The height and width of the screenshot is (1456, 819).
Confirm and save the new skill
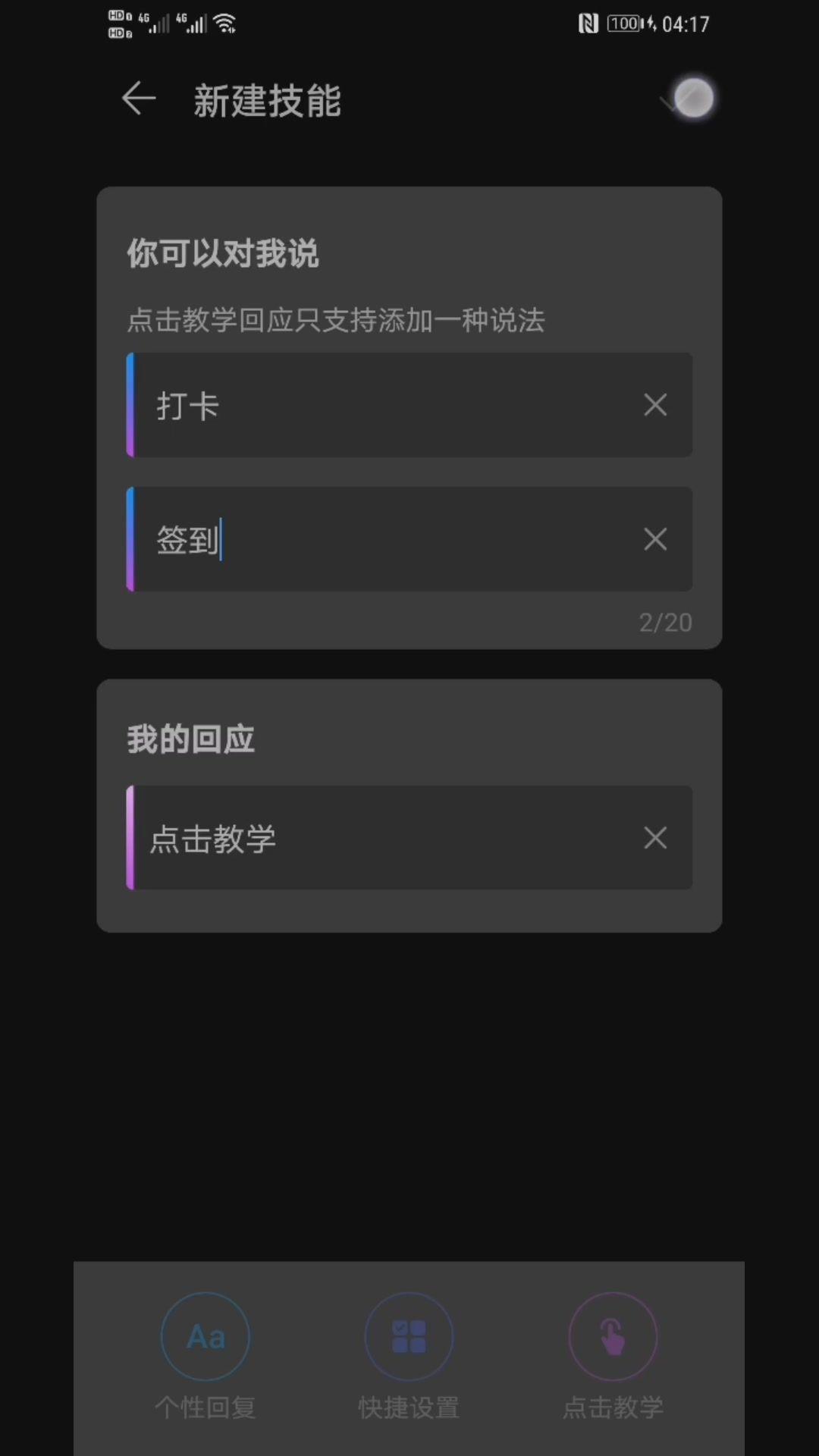(686, 99)
